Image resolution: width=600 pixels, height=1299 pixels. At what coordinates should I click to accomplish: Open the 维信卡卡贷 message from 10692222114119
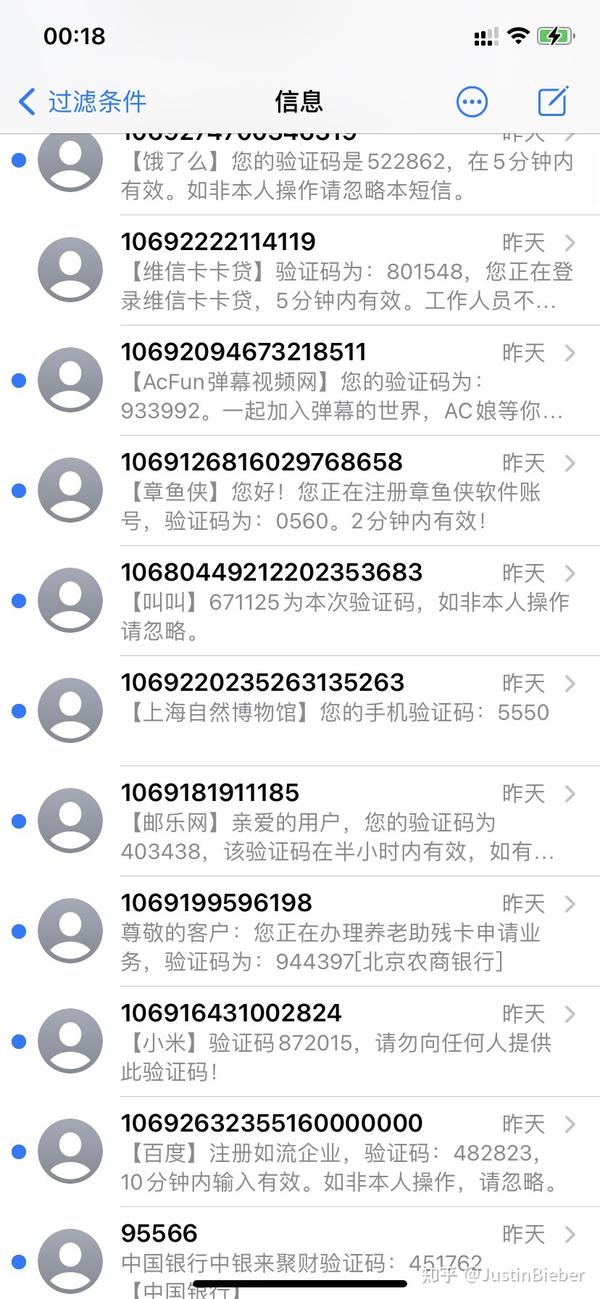300,270
